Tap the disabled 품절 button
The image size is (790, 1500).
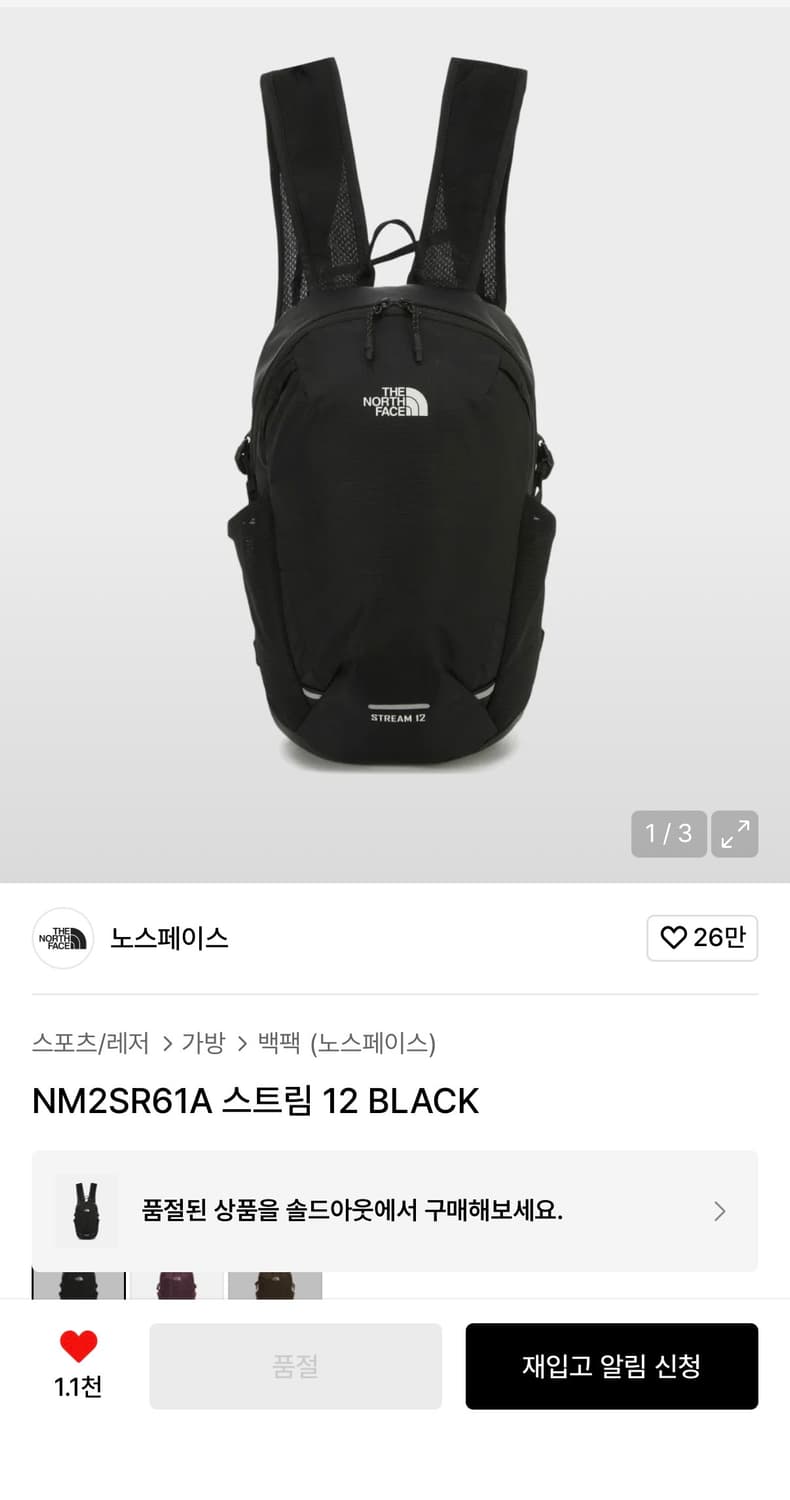click(x=295, y=1366)
